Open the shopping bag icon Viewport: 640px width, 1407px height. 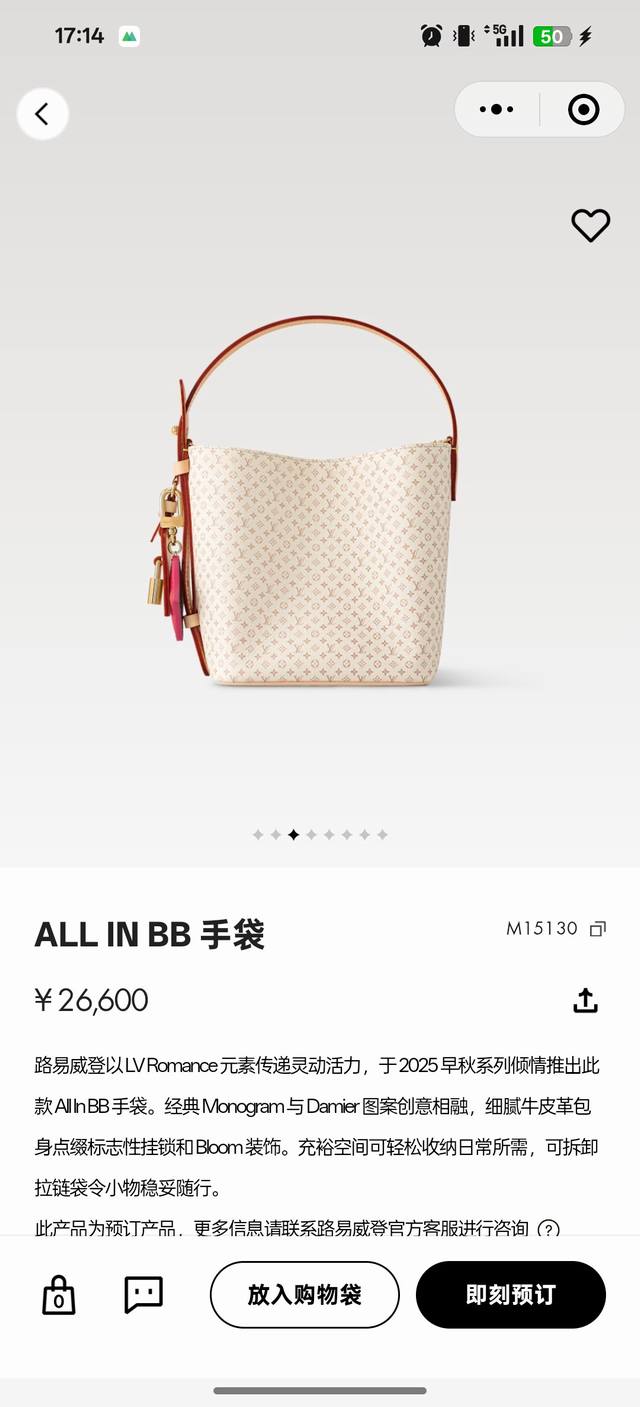tap(59, 1294)
